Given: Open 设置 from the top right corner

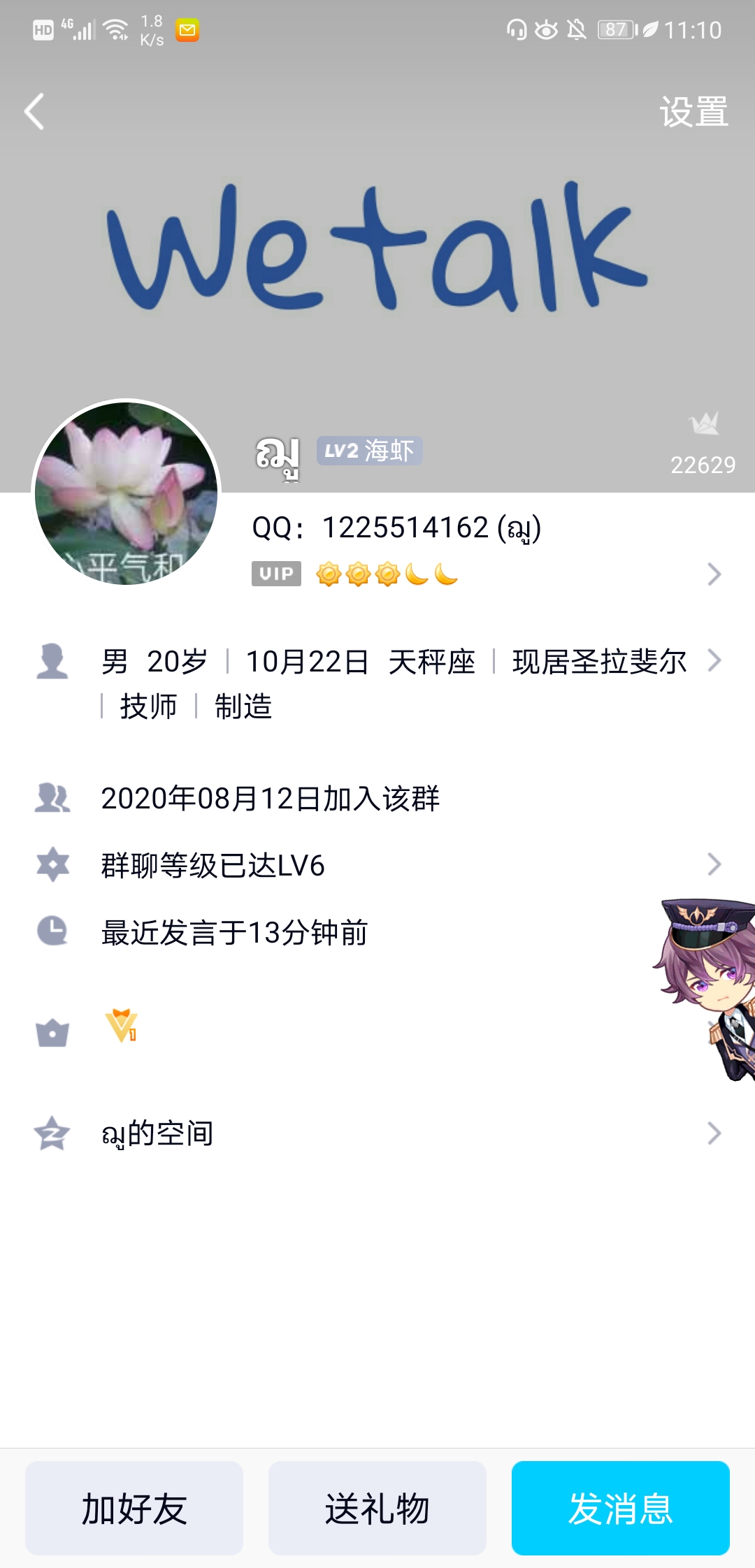Looking at the screenshot, I should coord(693,110).
